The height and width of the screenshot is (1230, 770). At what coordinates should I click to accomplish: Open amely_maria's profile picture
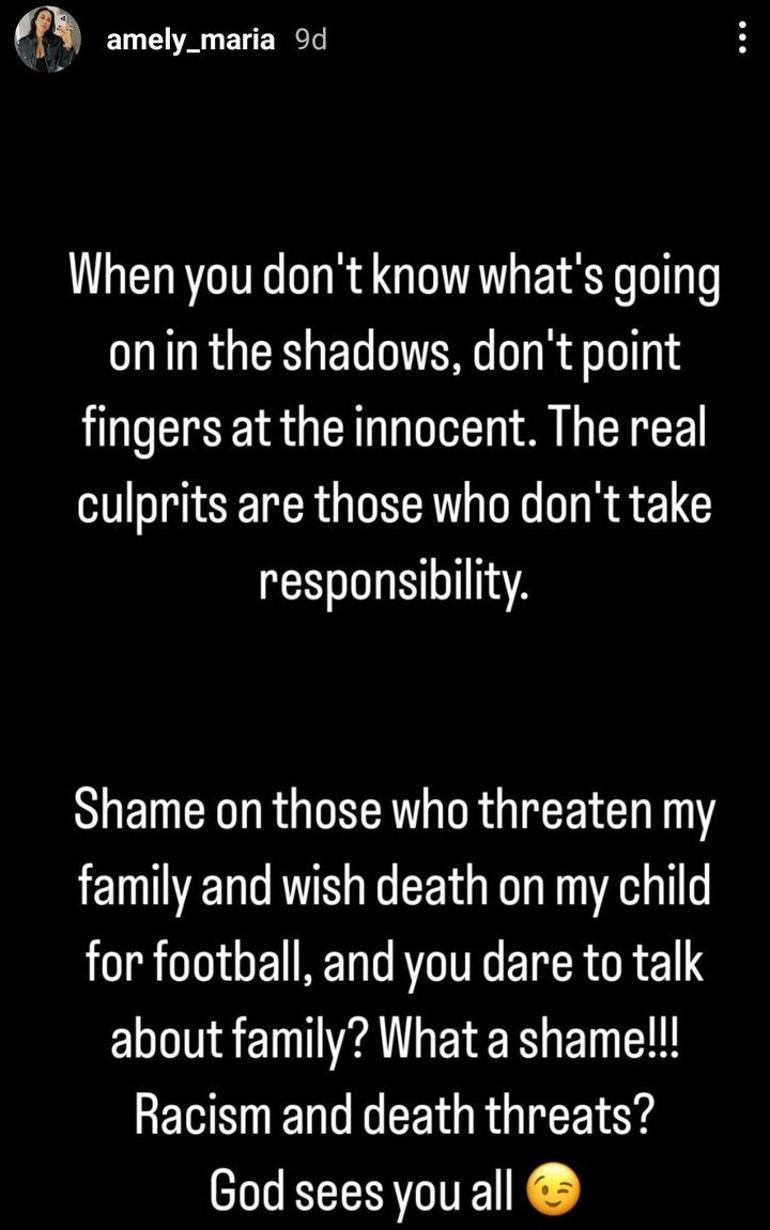(48, 40)
